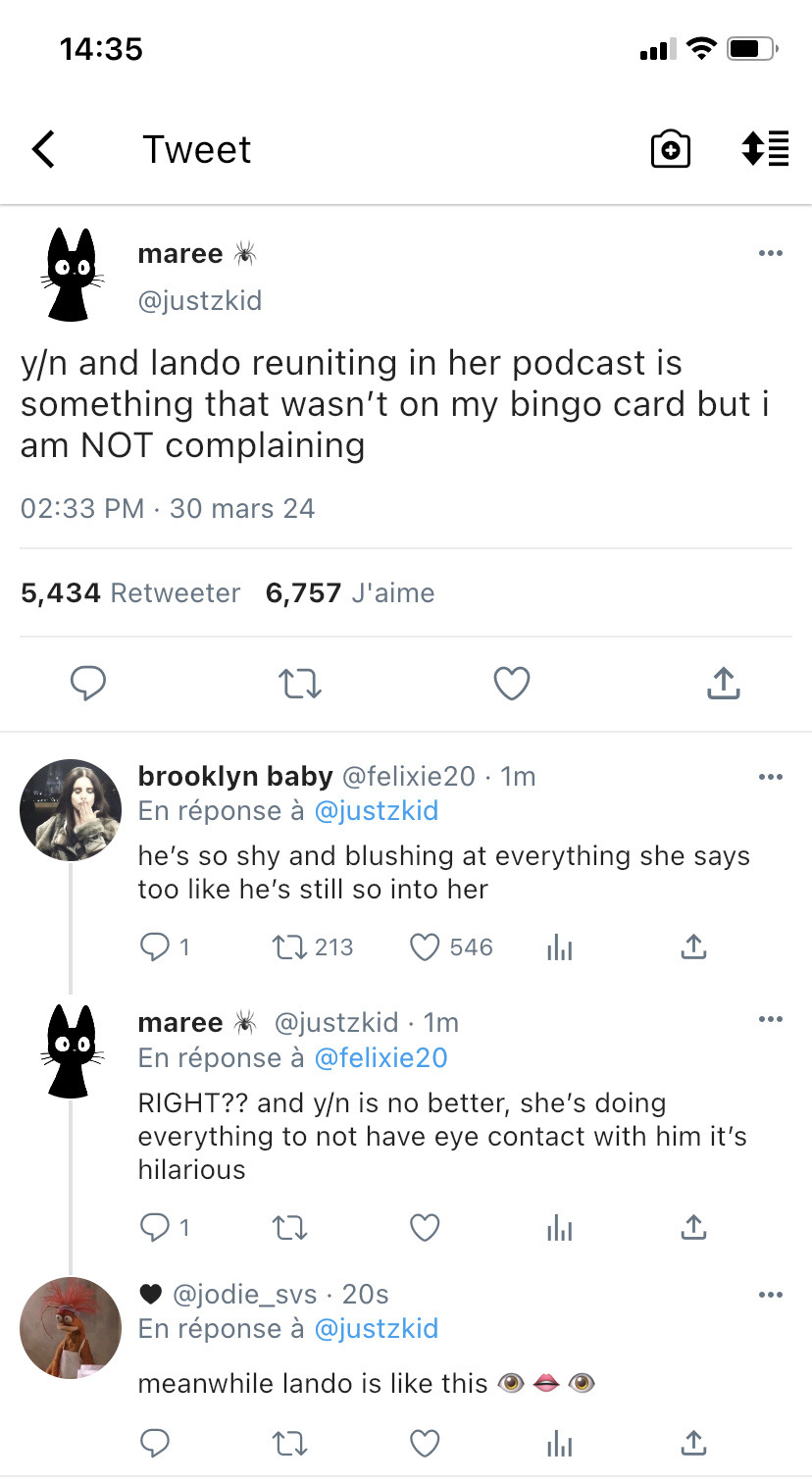812x1483 pixels.
Task: Reply to maree's main tweet
Action: [88, 684]
